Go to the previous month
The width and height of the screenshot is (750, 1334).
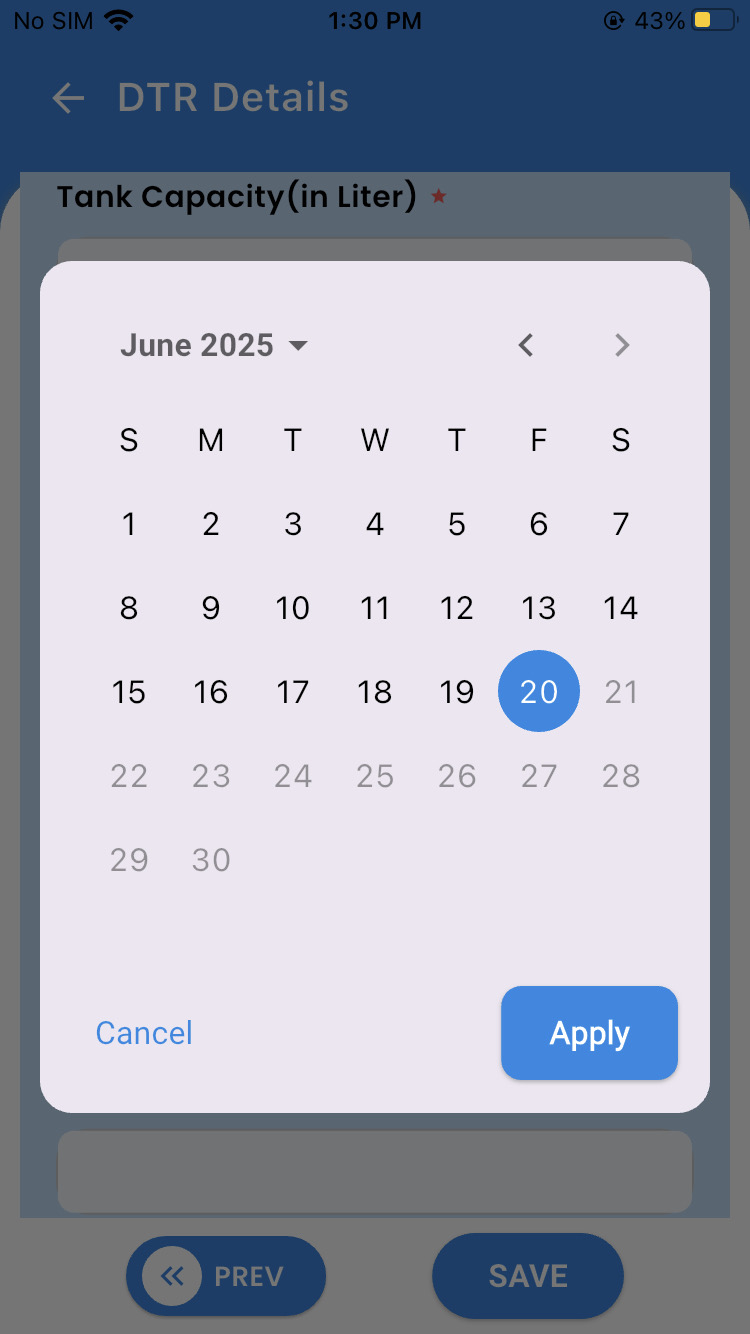pyautogui.click(x=526, y=345)
